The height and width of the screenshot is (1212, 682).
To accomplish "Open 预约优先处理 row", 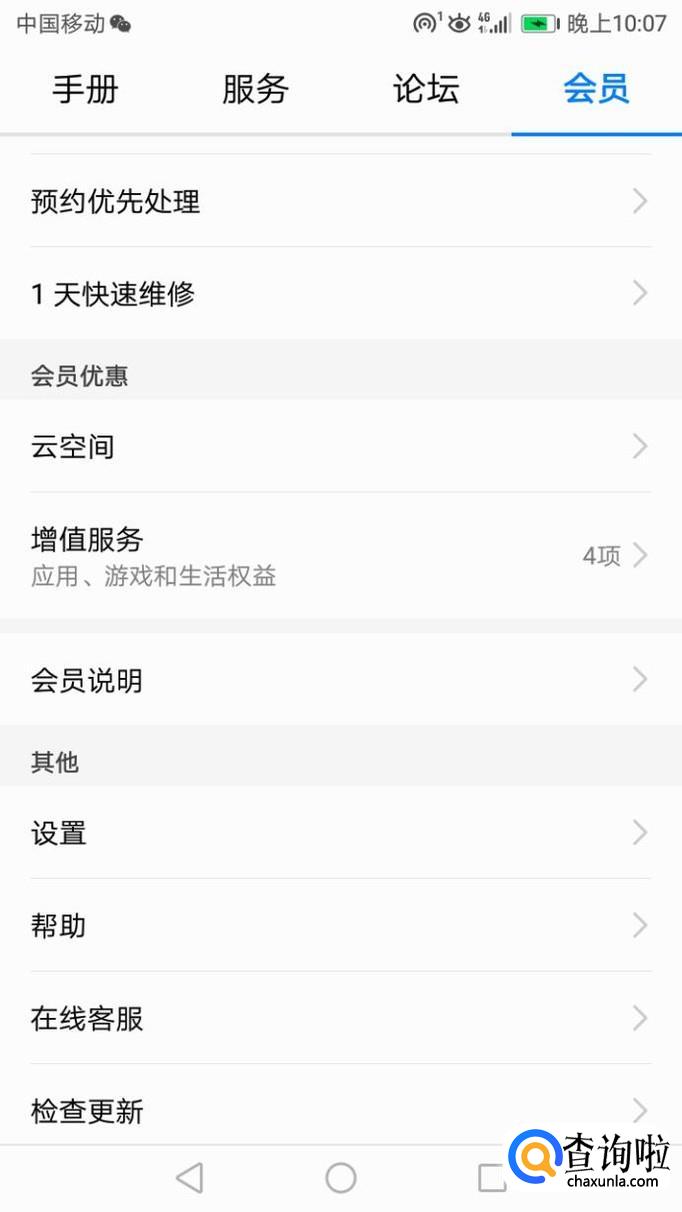I will [340, 201].
